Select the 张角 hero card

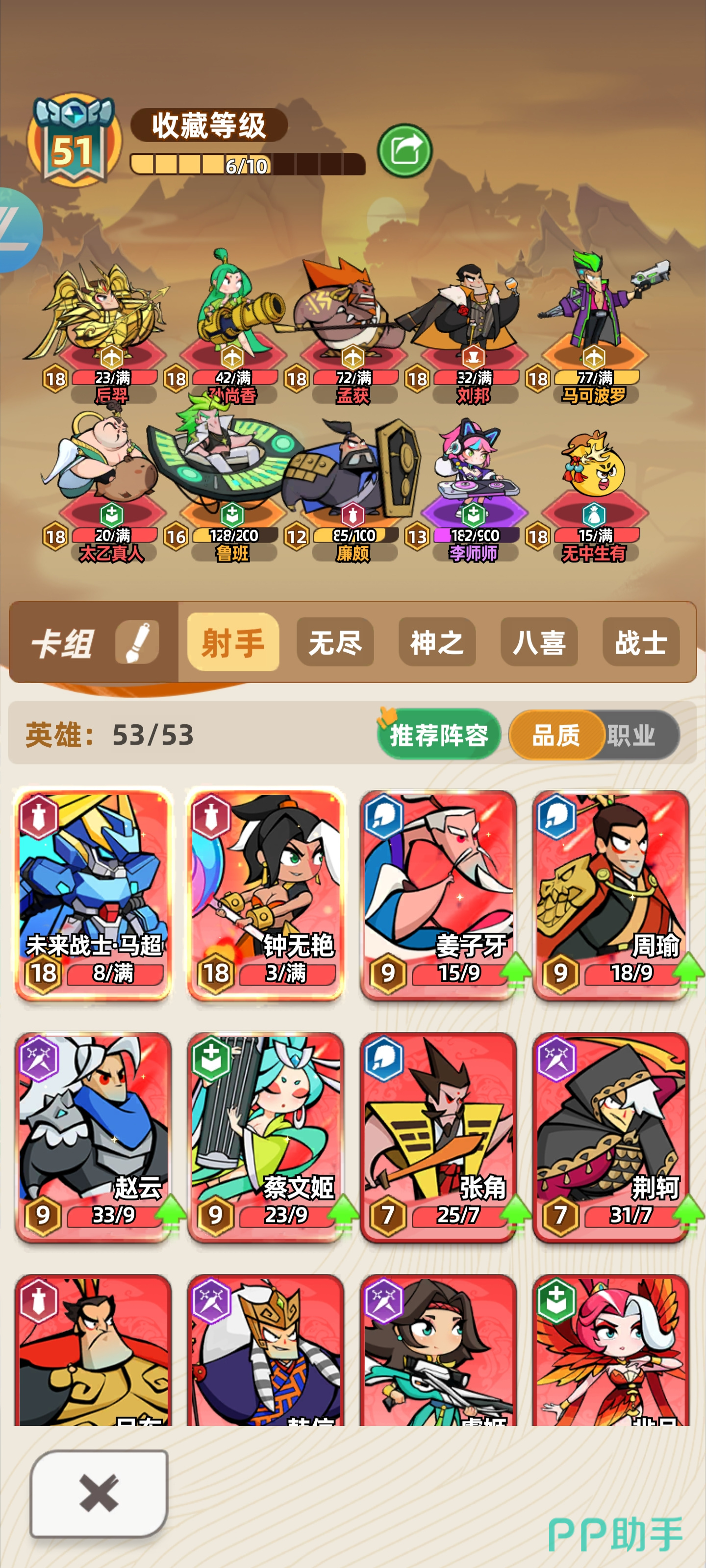tap(438, 1136)
